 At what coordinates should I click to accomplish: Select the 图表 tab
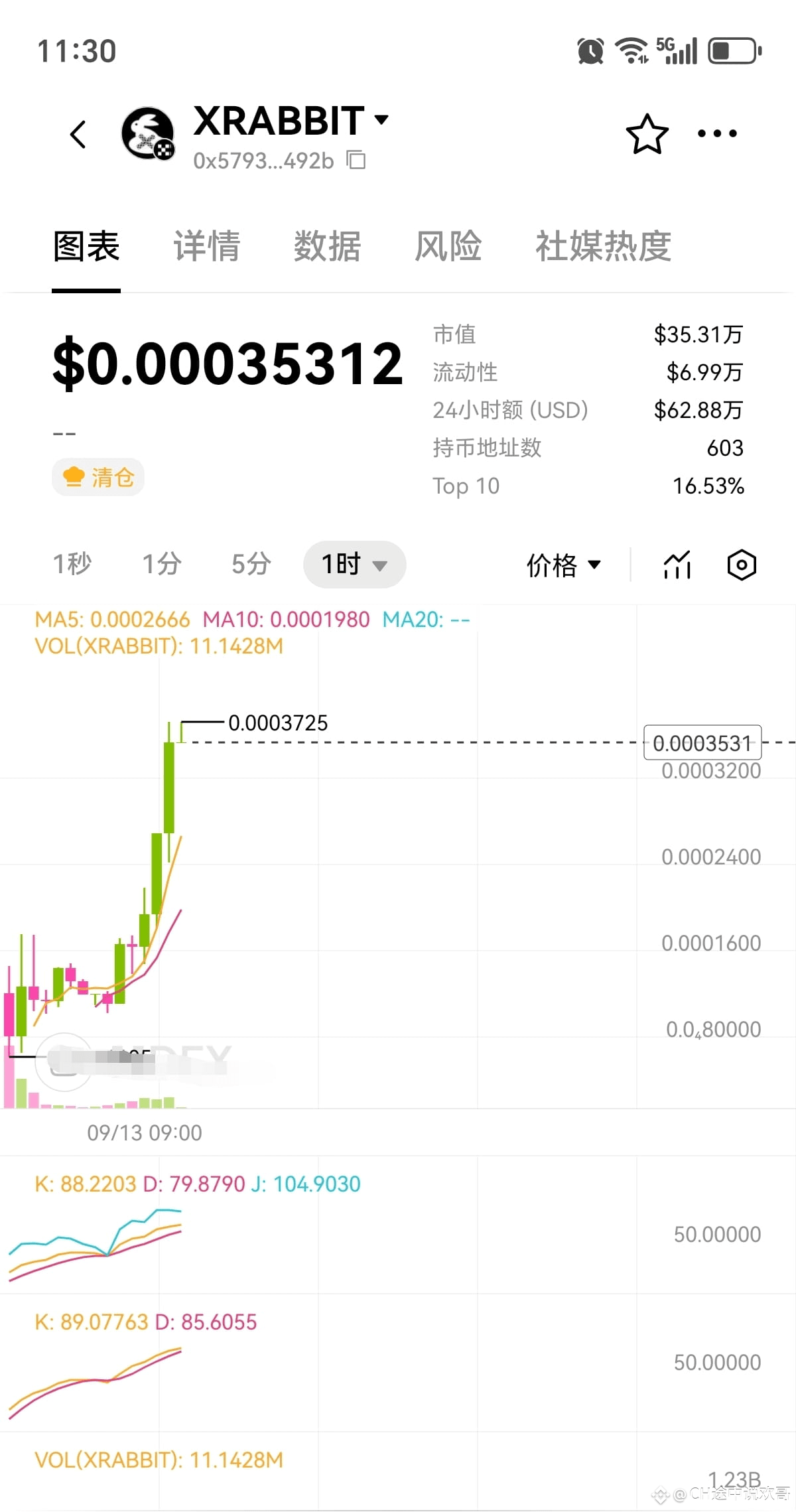click(86, 246)
